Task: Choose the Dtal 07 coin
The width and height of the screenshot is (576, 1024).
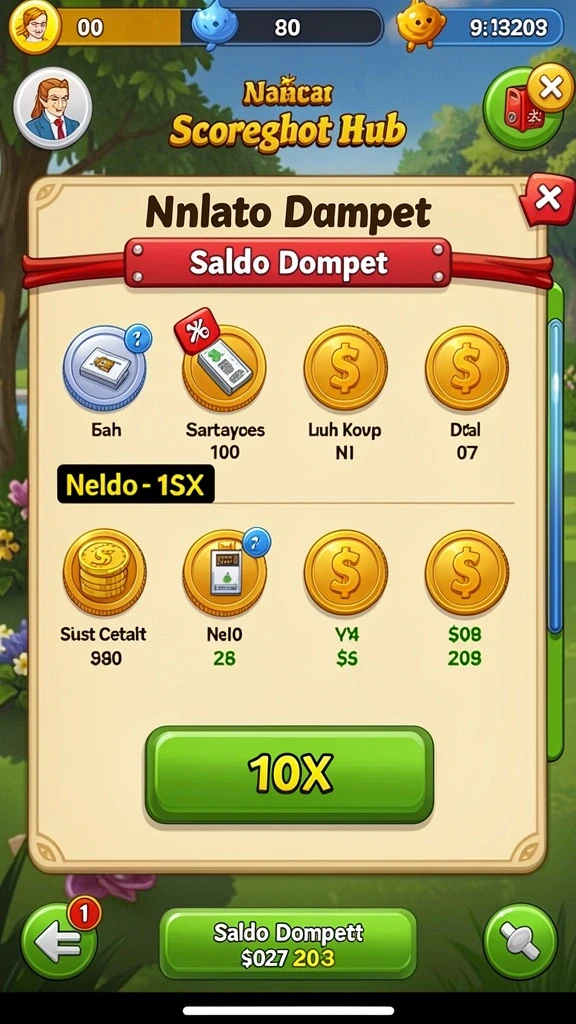Action: (x=466, y=392)
